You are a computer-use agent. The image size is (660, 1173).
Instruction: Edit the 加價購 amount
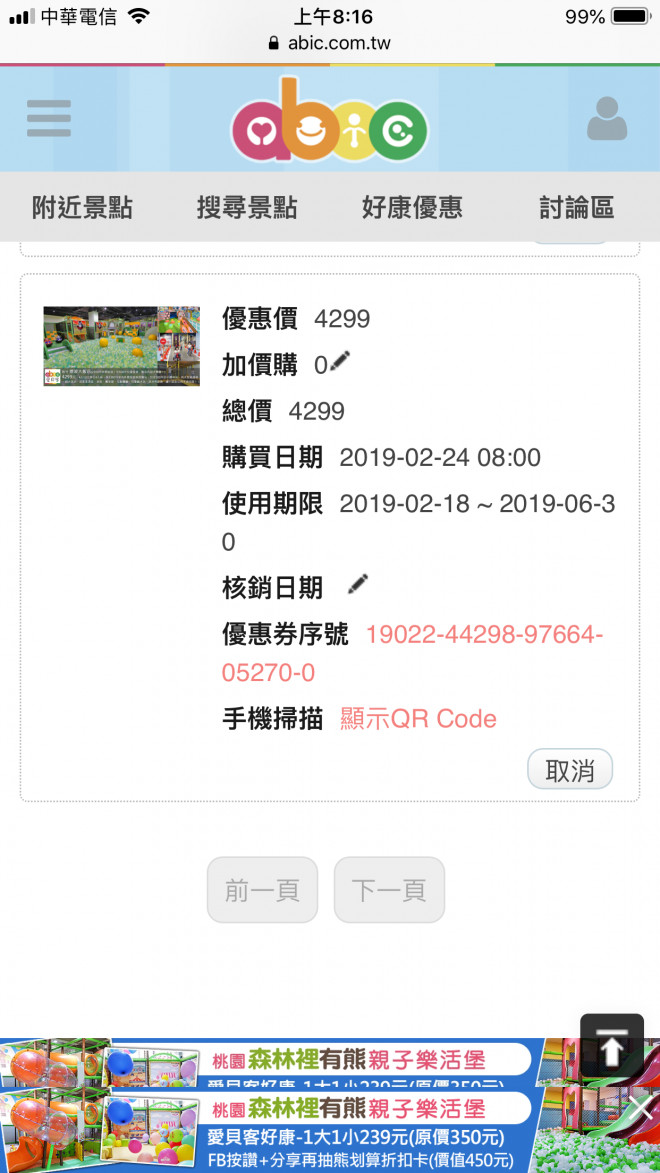click(341, 362)
